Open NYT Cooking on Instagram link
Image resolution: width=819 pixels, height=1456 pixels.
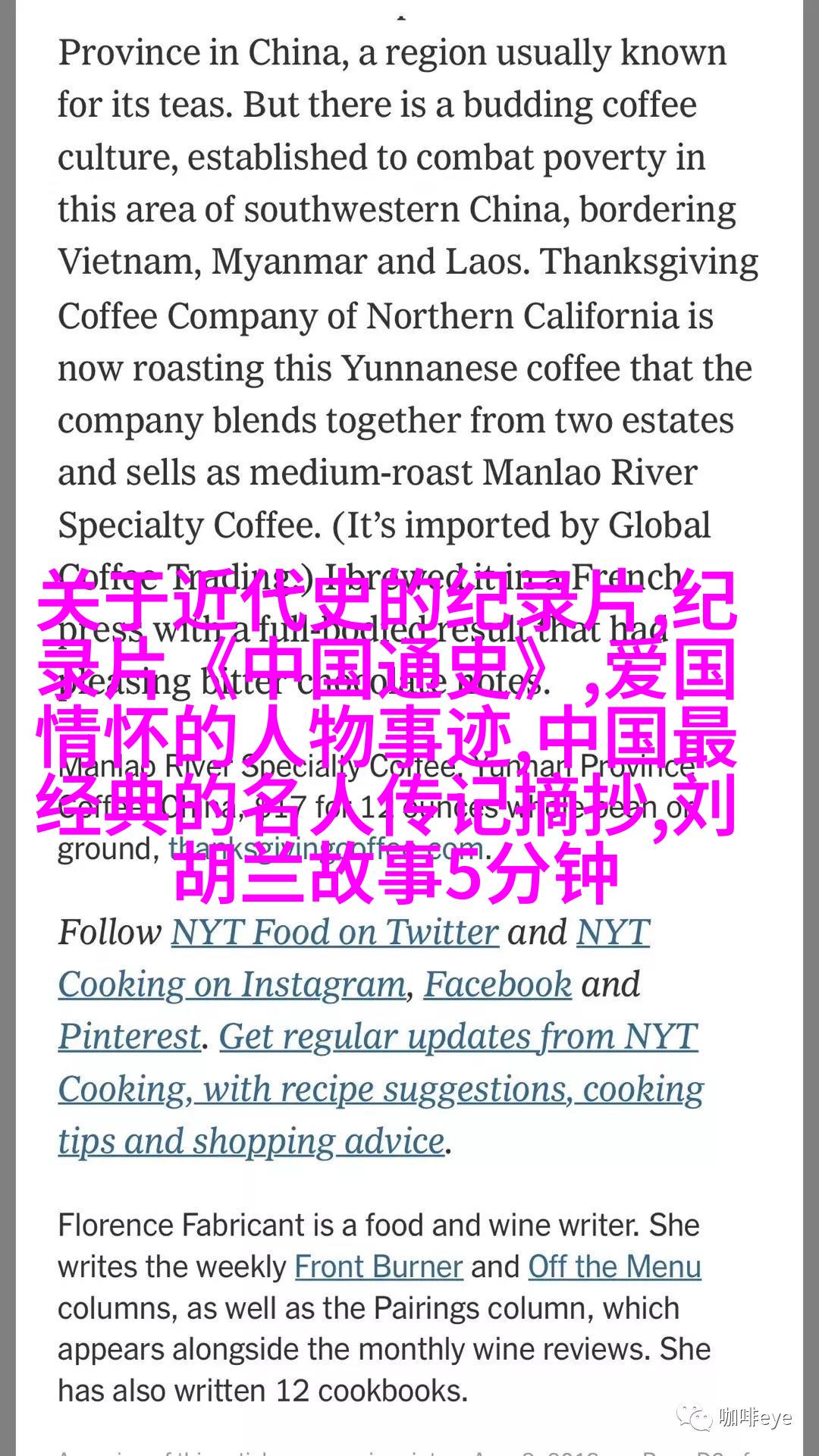pos(232,984)
